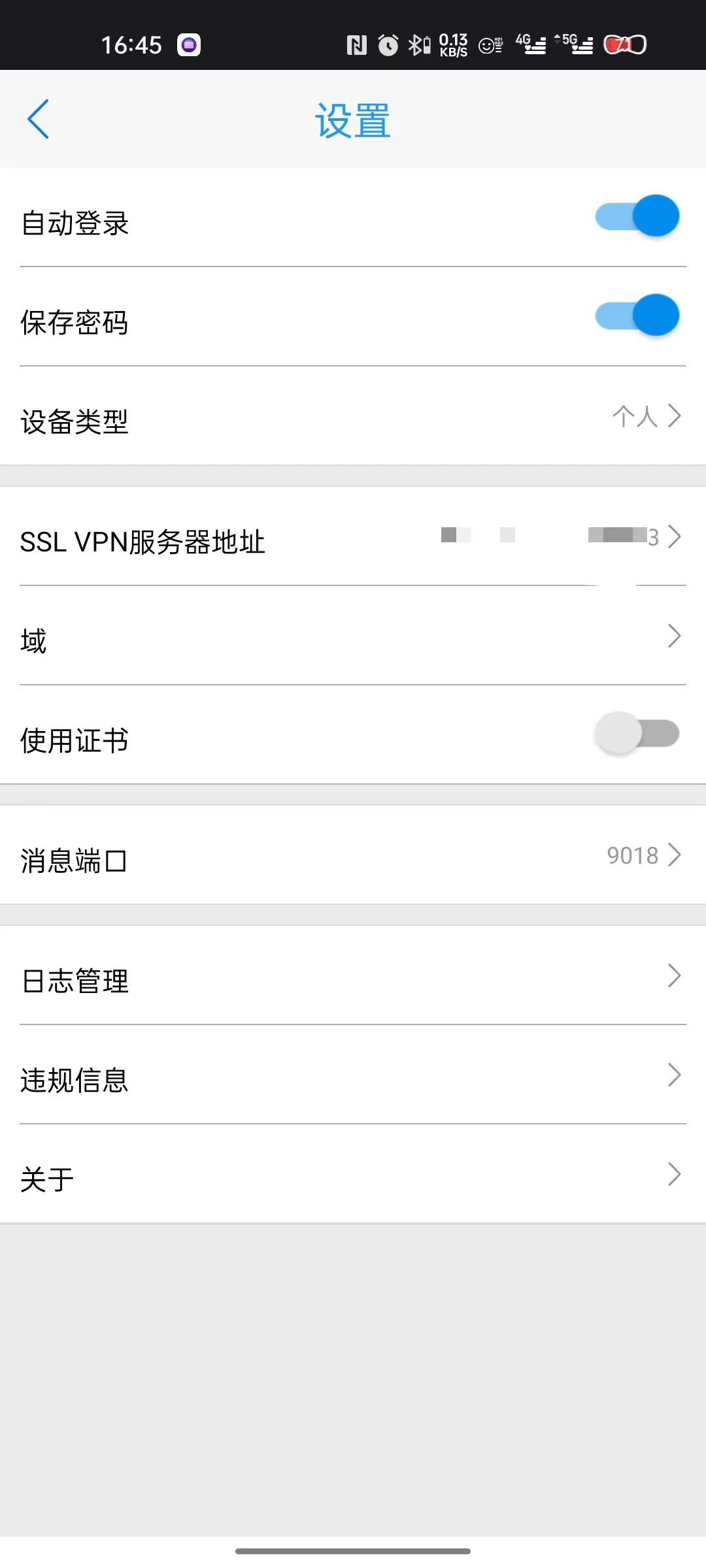The width and height of the screenshot is (706, 1568).
Task: Open the 关于 page
Action: point(353,1175)
